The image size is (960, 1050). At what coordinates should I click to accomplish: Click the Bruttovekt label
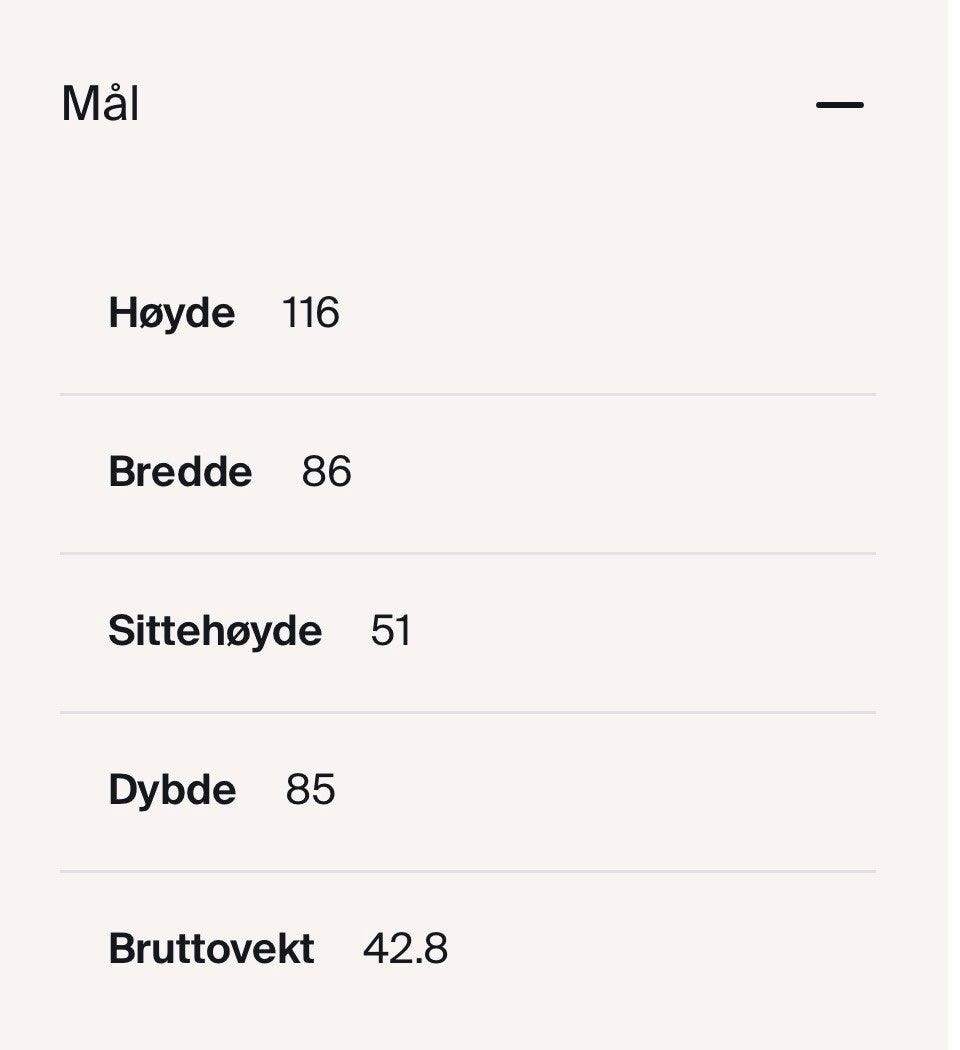[x=210, y=947]
